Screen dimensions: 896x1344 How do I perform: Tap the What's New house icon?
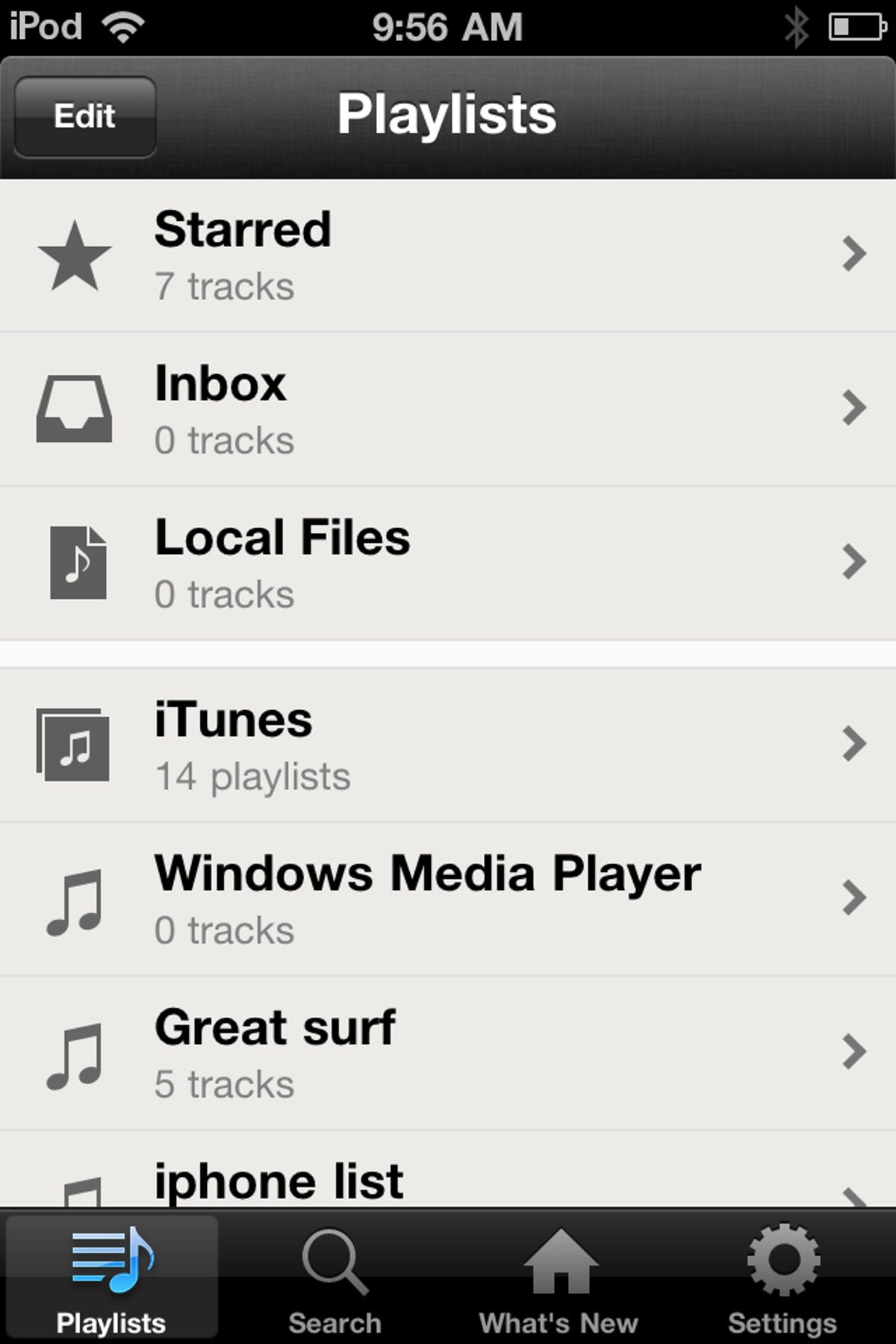(x=559, y=1269)
